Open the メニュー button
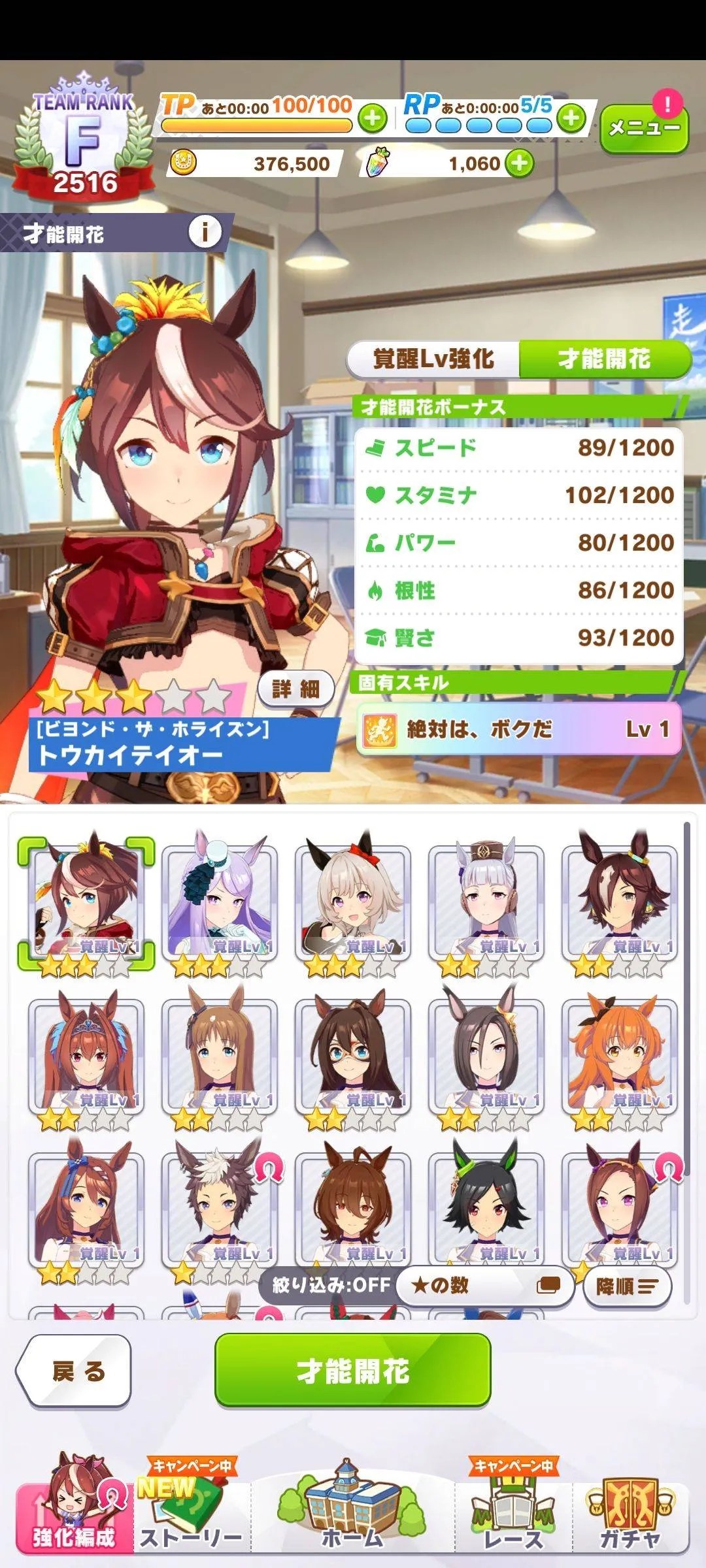Image resolution: width=706 pixels, height=1568 pixels. coord(643,128)
